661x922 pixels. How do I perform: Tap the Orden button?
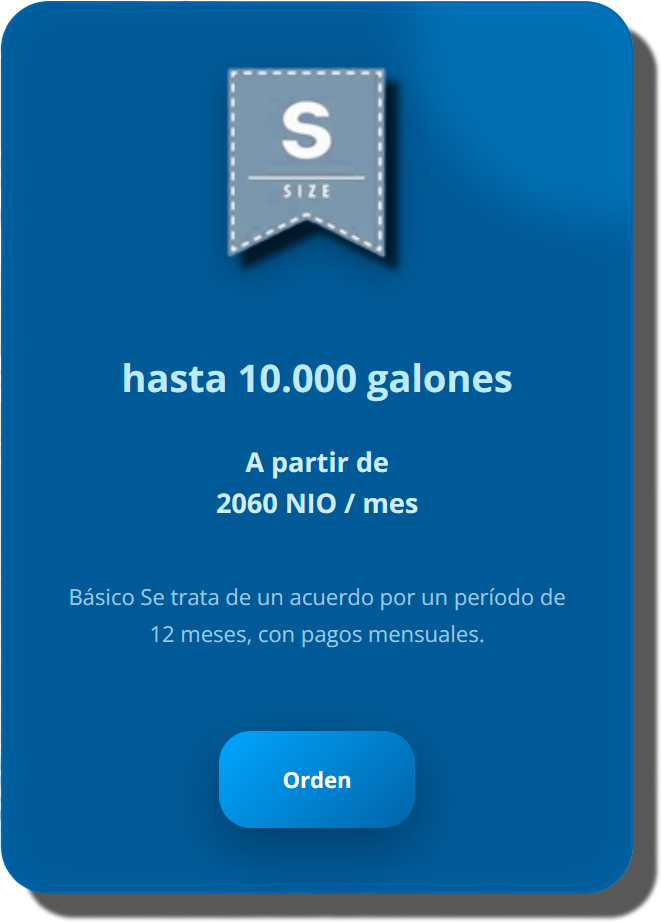(x=316, y=780)
